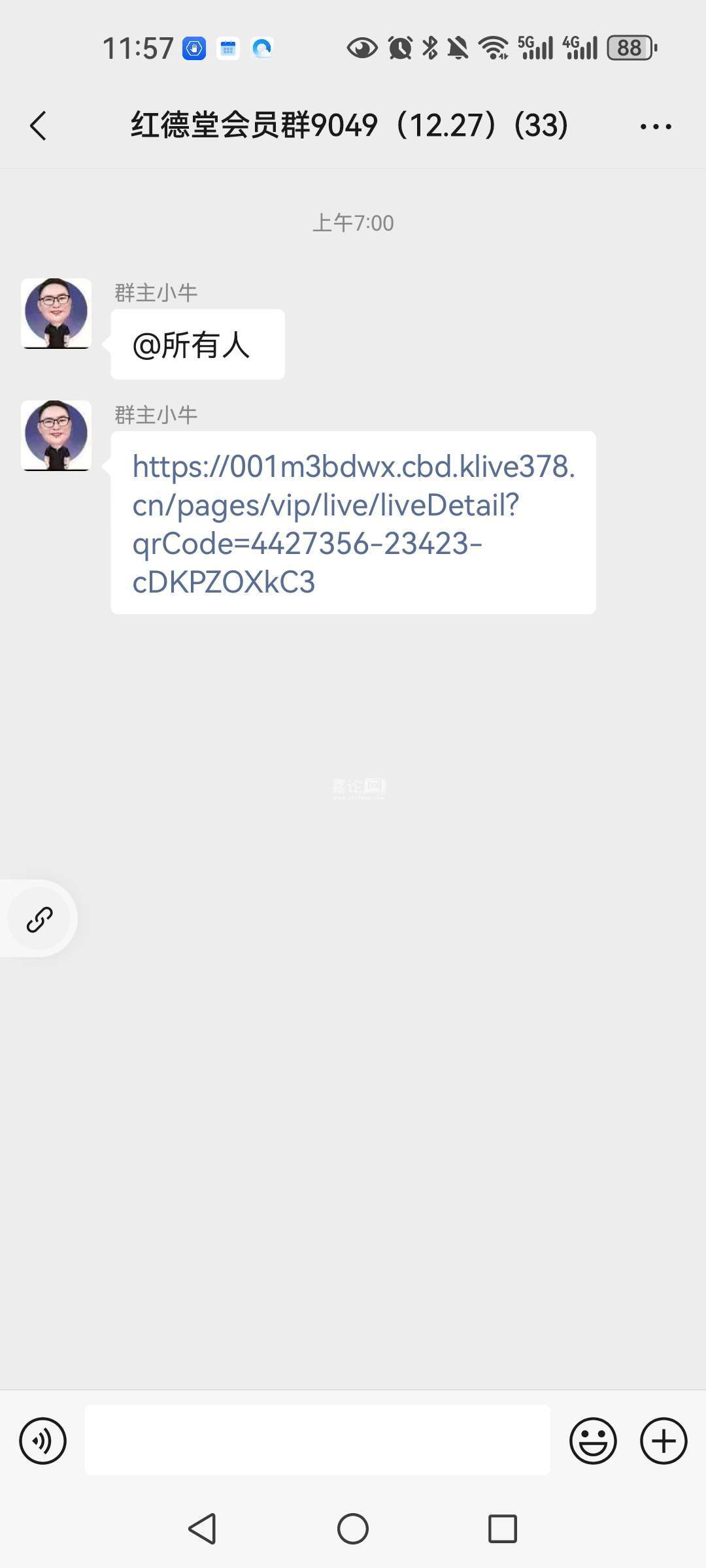Switch to voice message input

click(43, 1440)
